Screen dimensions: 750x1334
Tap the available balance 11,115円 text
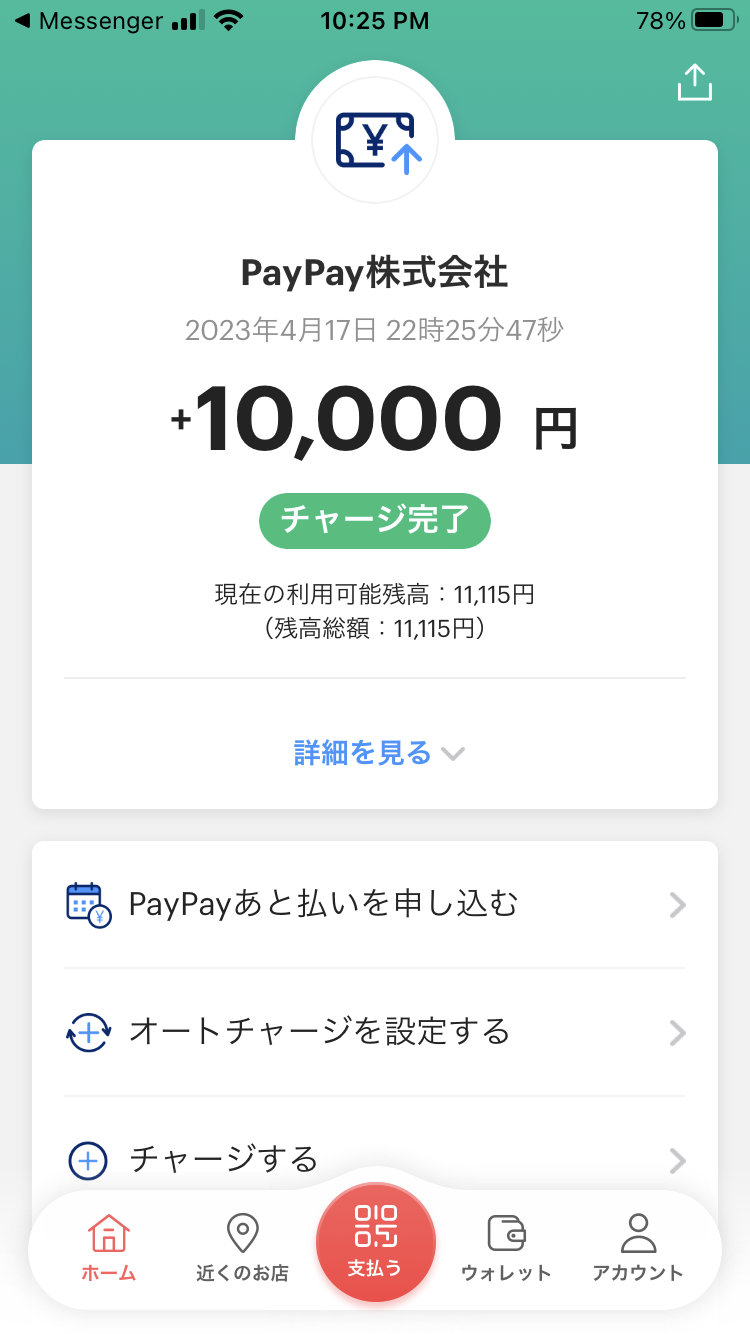pyautogui.click(x=375, y=594)
